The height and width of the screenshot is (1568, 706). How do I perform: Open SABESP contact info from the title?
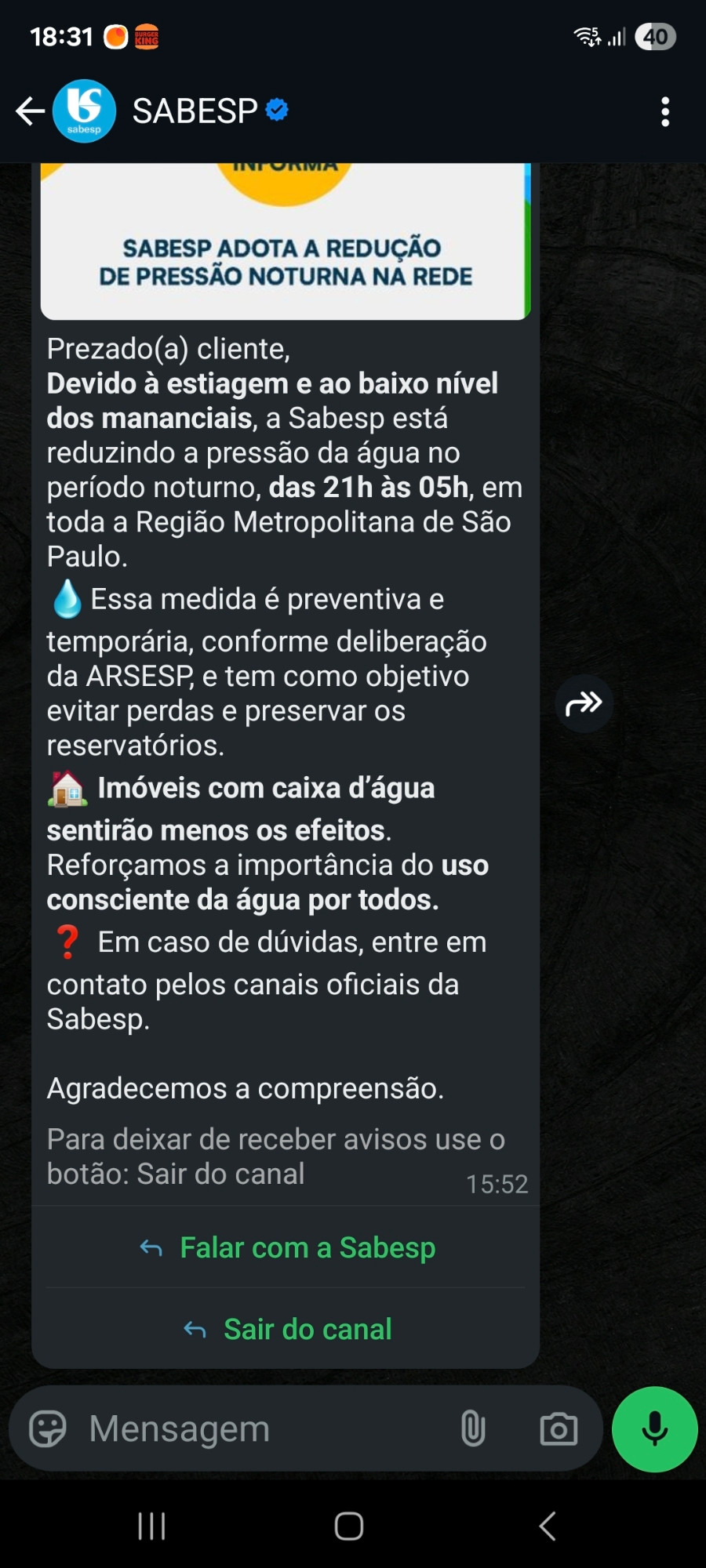pos(195,111)
